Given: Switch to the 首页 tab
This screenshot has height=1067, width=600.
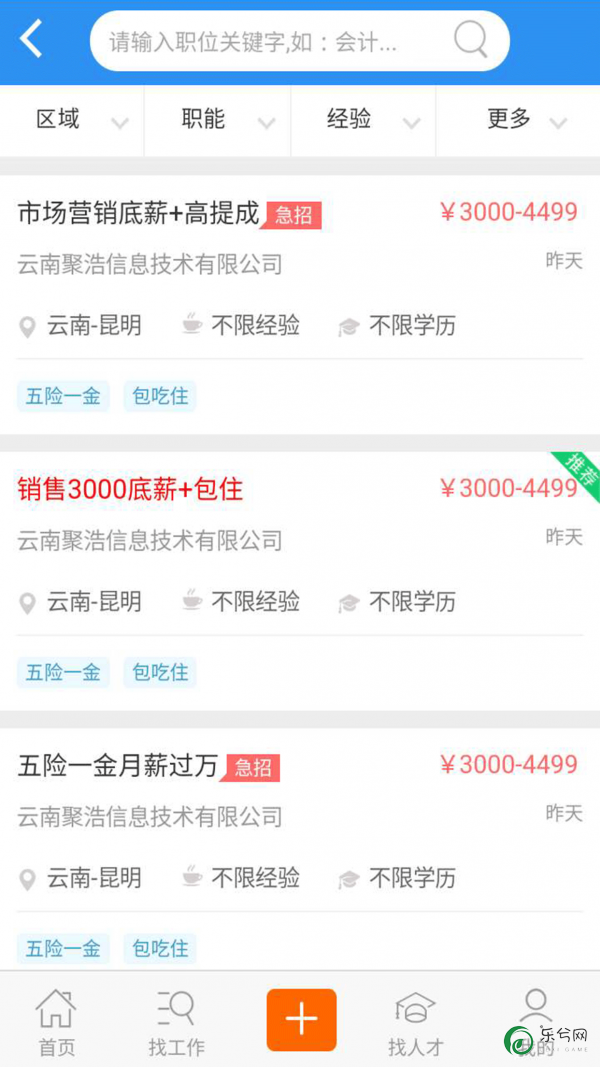Looking at the screenshot, I should (56, 1021).
